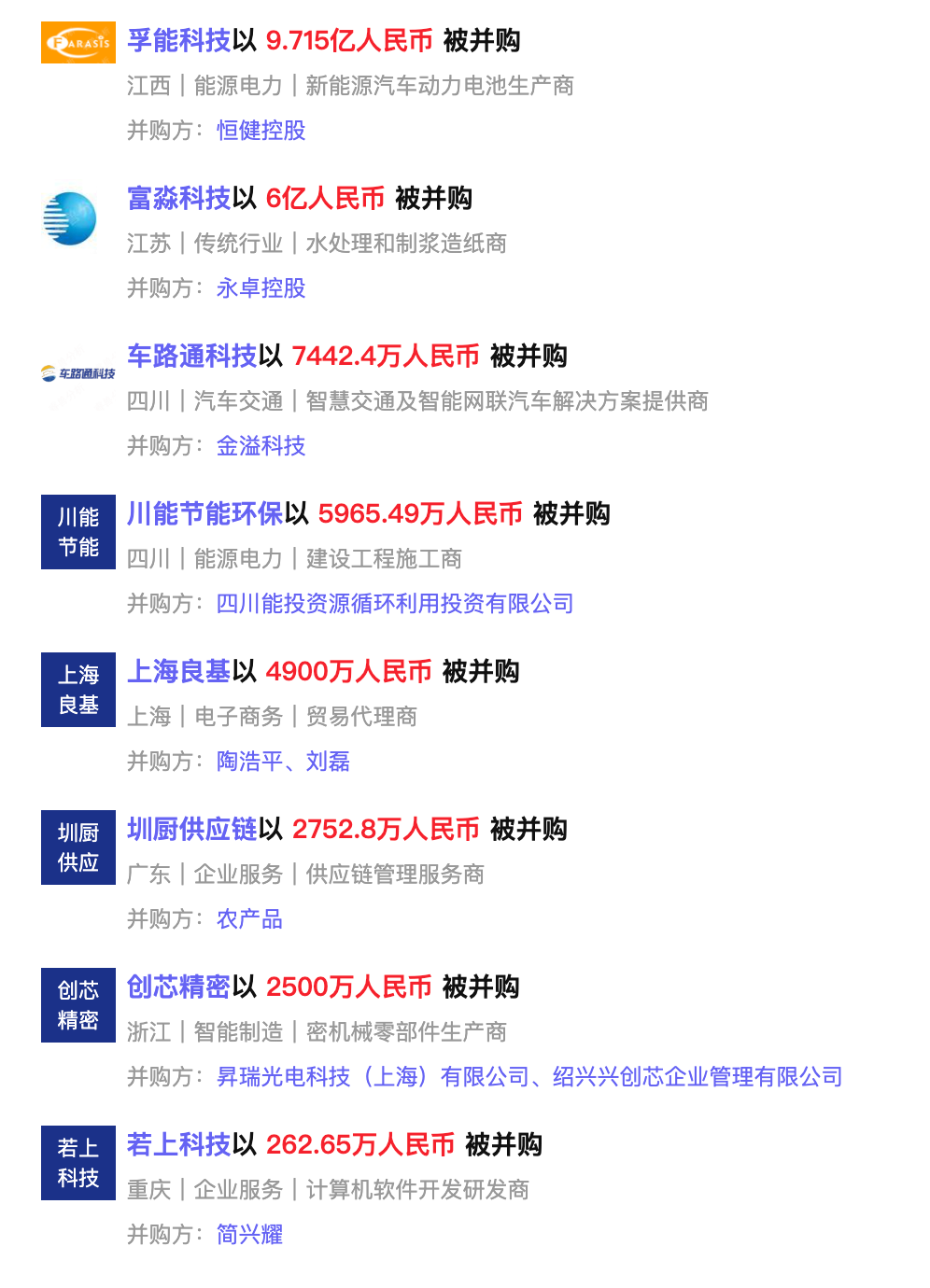Open the 富淼科技 company page
The width and height of the screenshot is (930, 1288).
click(178, 198)
